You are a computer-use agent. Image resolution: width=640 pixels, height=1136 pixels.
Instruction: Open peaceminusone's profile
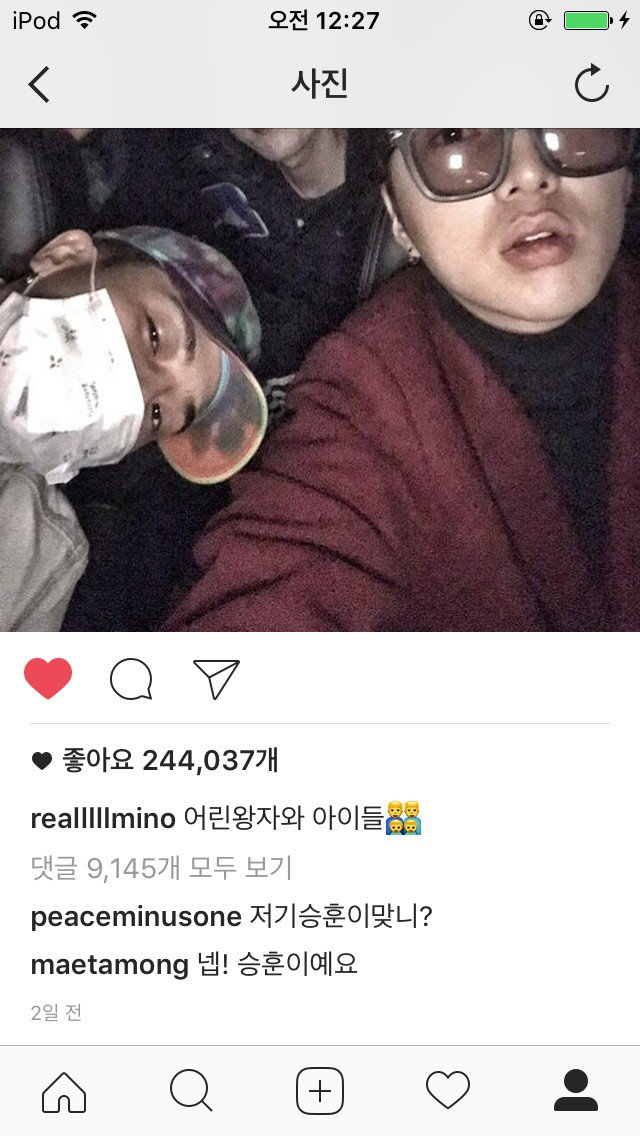click(136, 916)
